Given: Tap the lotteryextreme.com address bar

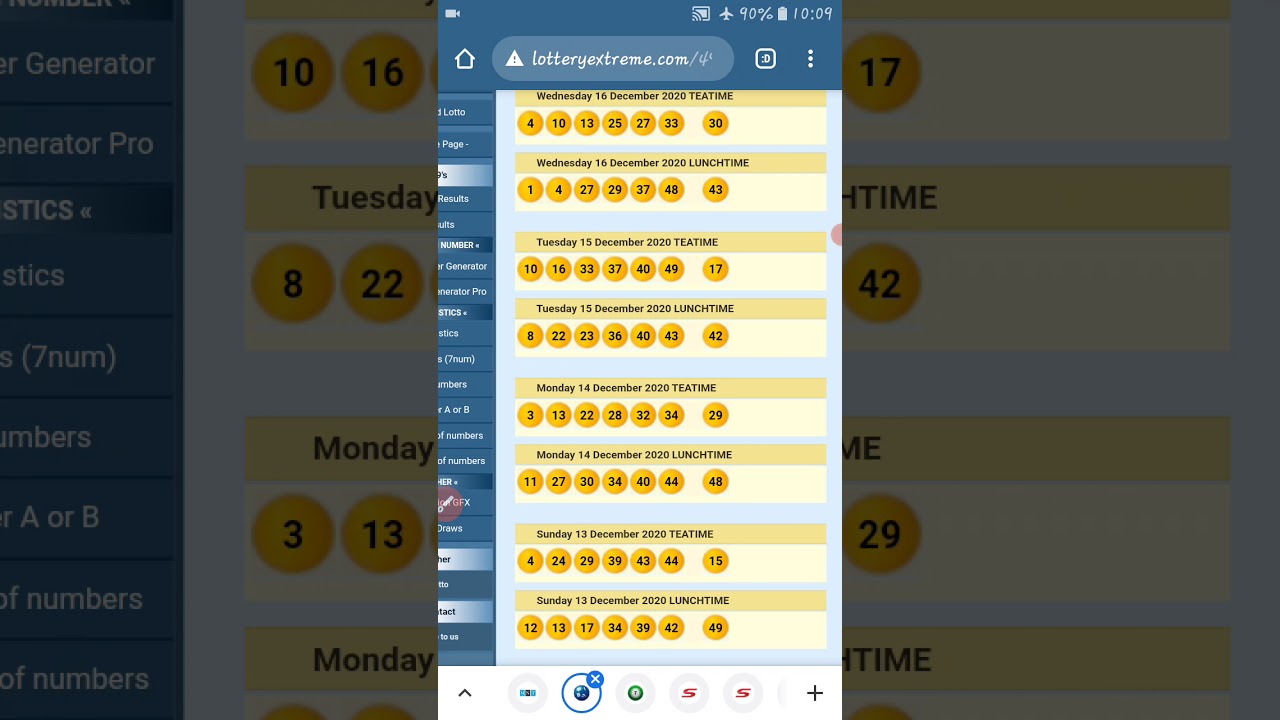Looking at the screenshot, I should (613, 59).
